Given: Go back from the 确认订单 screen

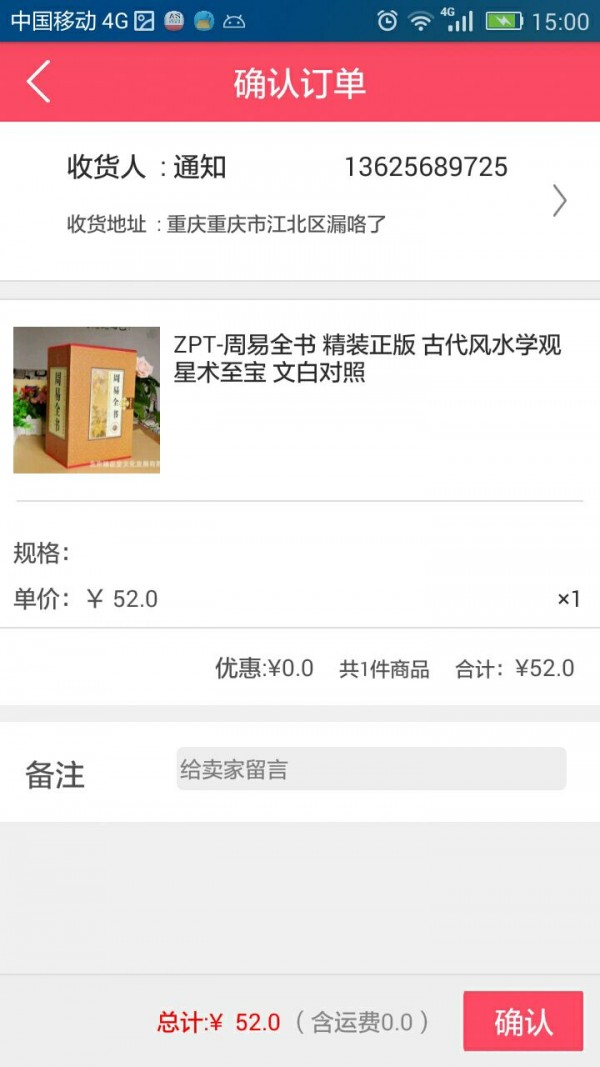Looking at the screenshot, I should pos(38,82).
